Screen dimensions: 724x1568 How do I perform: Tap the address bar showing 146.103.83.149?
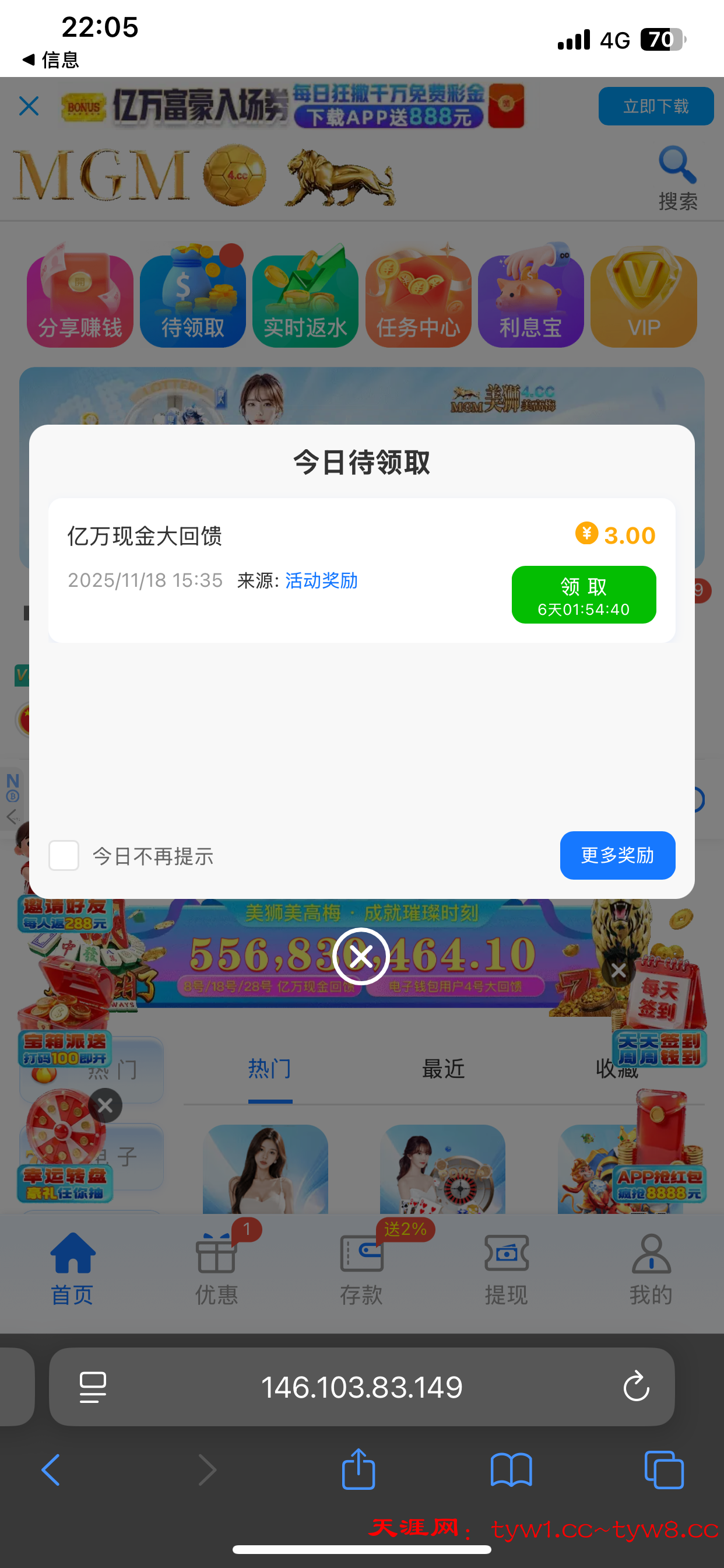point(361,1387)
